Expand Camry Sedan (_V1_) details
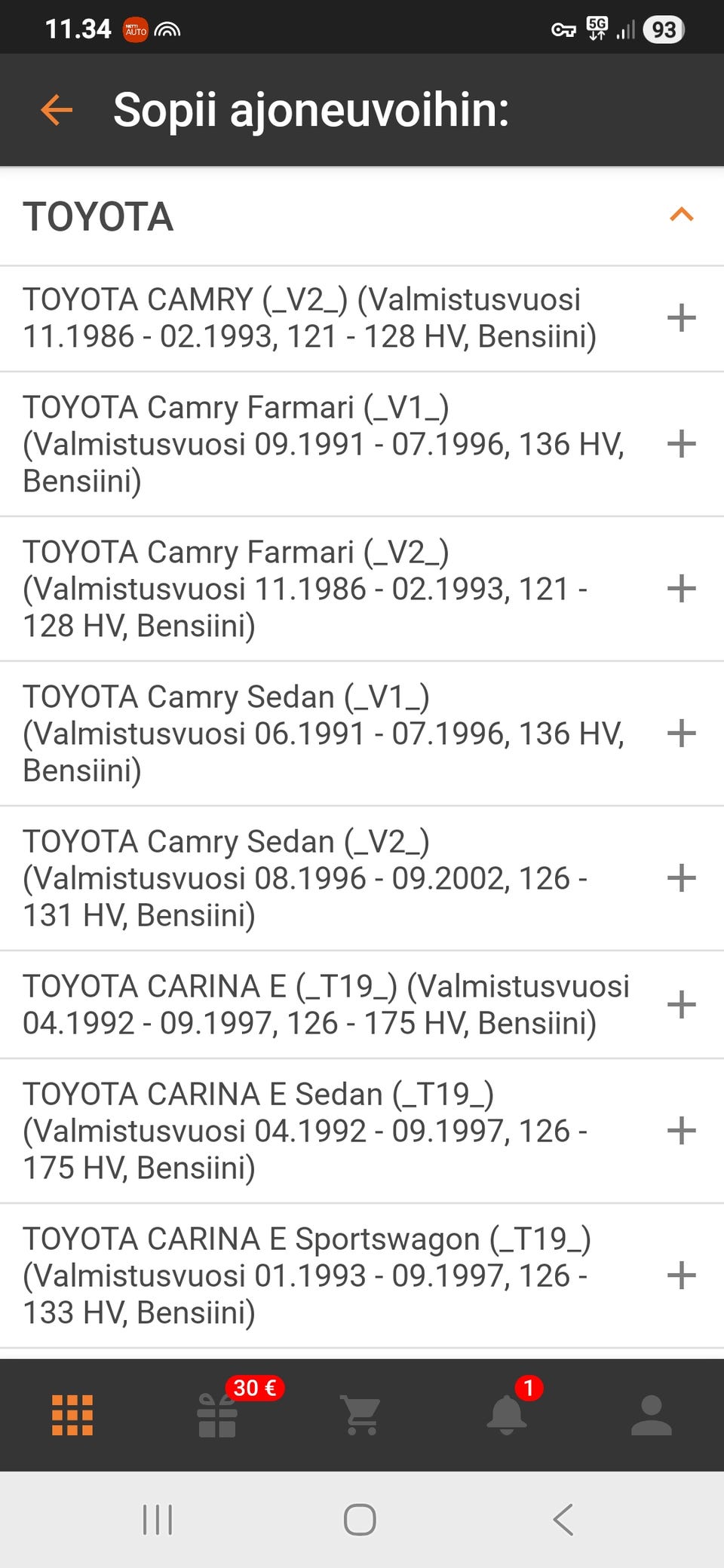Viewport: 724px width, 1568px height. 681,733
